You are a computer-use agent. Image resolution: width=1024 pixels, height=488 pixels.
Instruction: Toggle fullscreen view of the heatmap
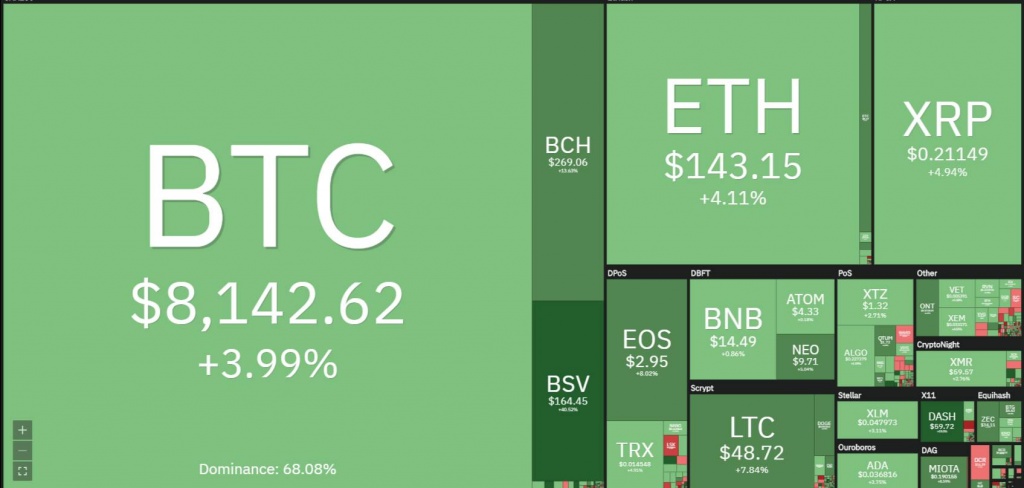[x=23, y=469]
